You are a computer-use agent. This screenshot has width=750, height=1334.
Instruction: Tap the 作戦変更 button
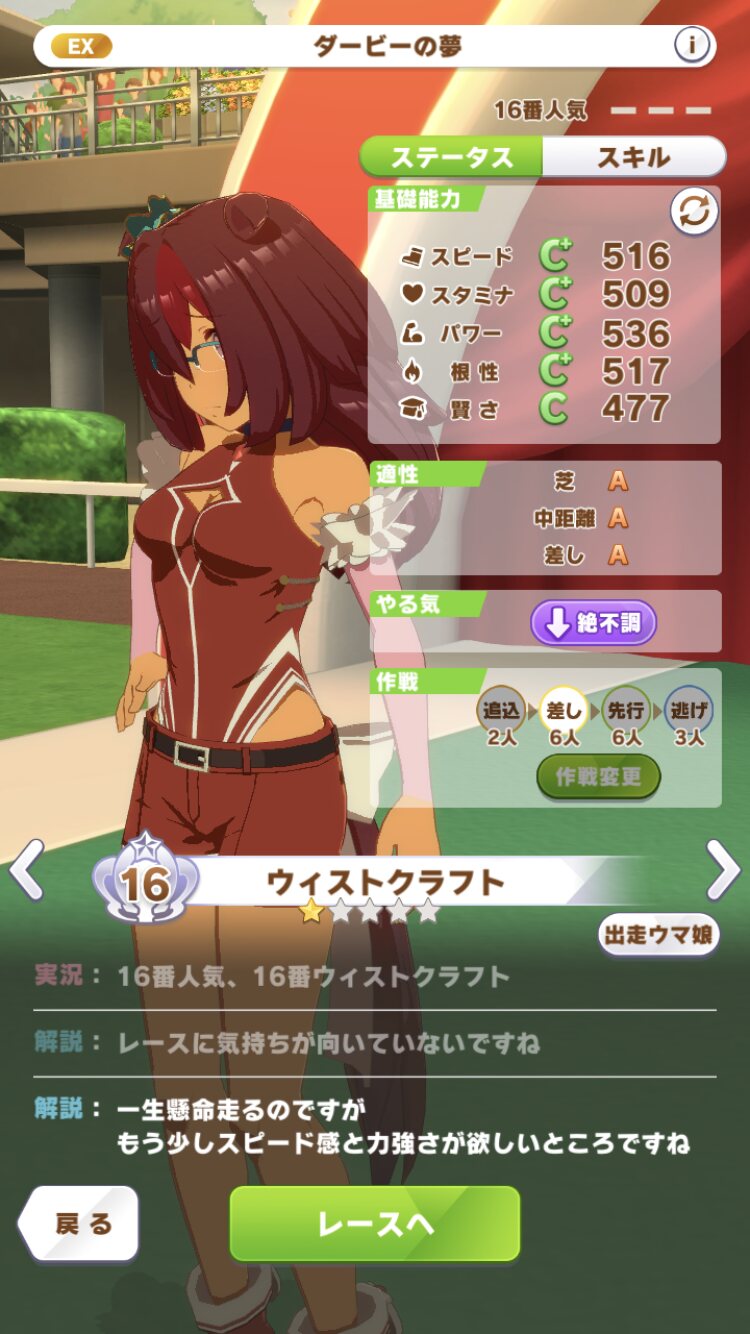[598, 777]
